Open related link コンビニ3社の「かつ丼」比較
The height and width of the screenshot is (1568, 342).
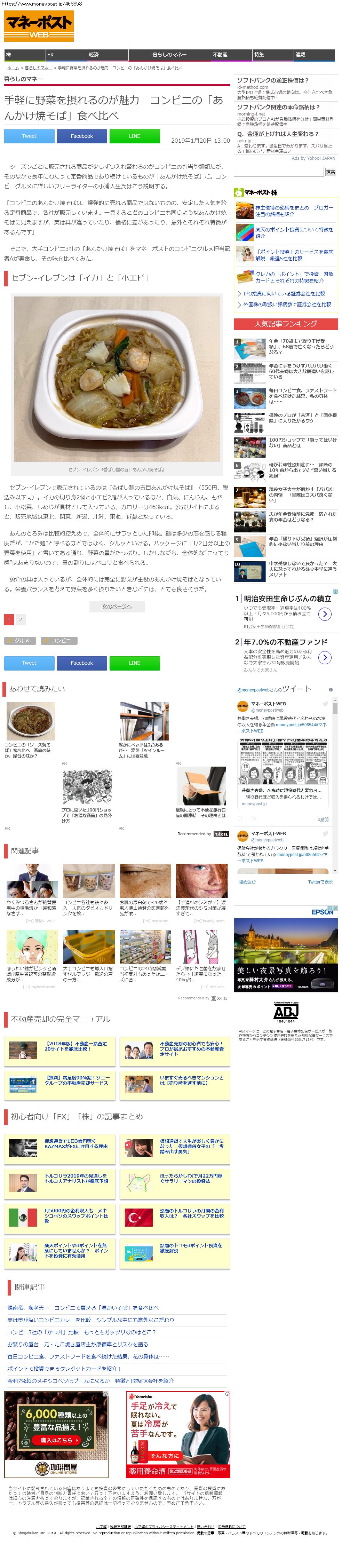tap(81, 1332)
